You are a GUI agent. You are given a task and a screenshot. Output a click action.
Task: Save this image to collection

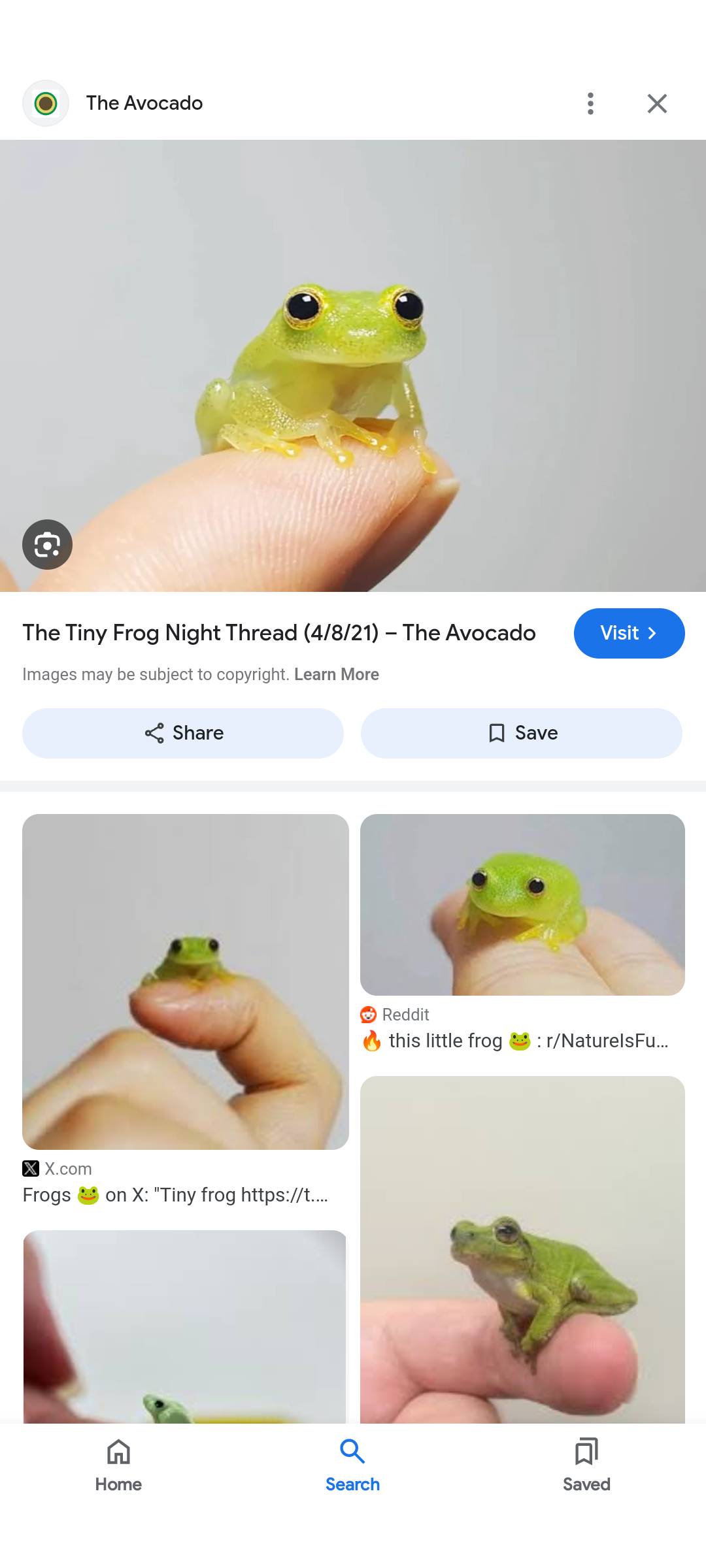click(x=522, y=733)
